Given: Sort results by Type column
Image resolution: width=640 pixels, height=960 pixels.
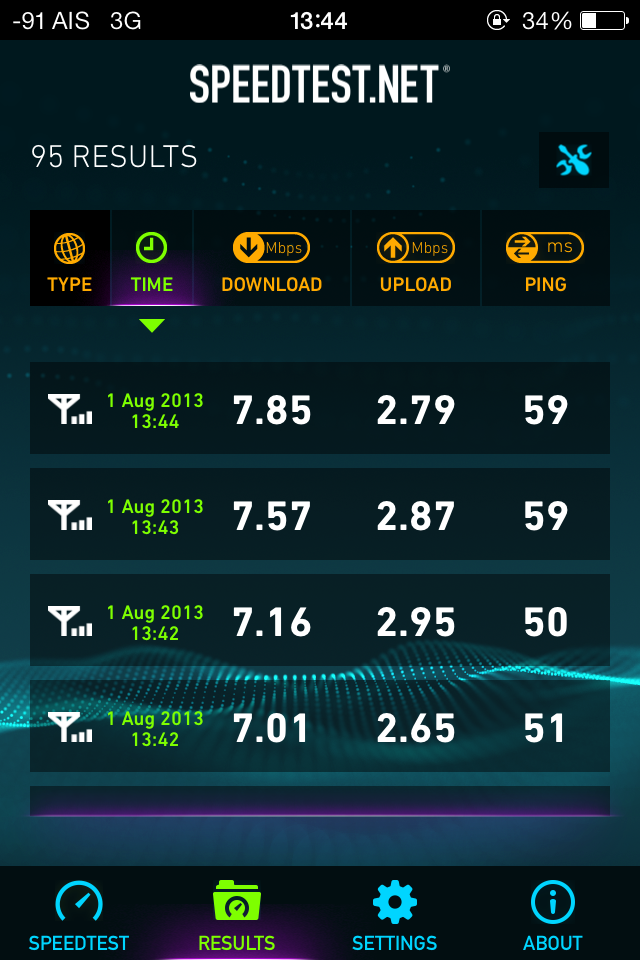Looking at the screenshot, I should 70,258.
